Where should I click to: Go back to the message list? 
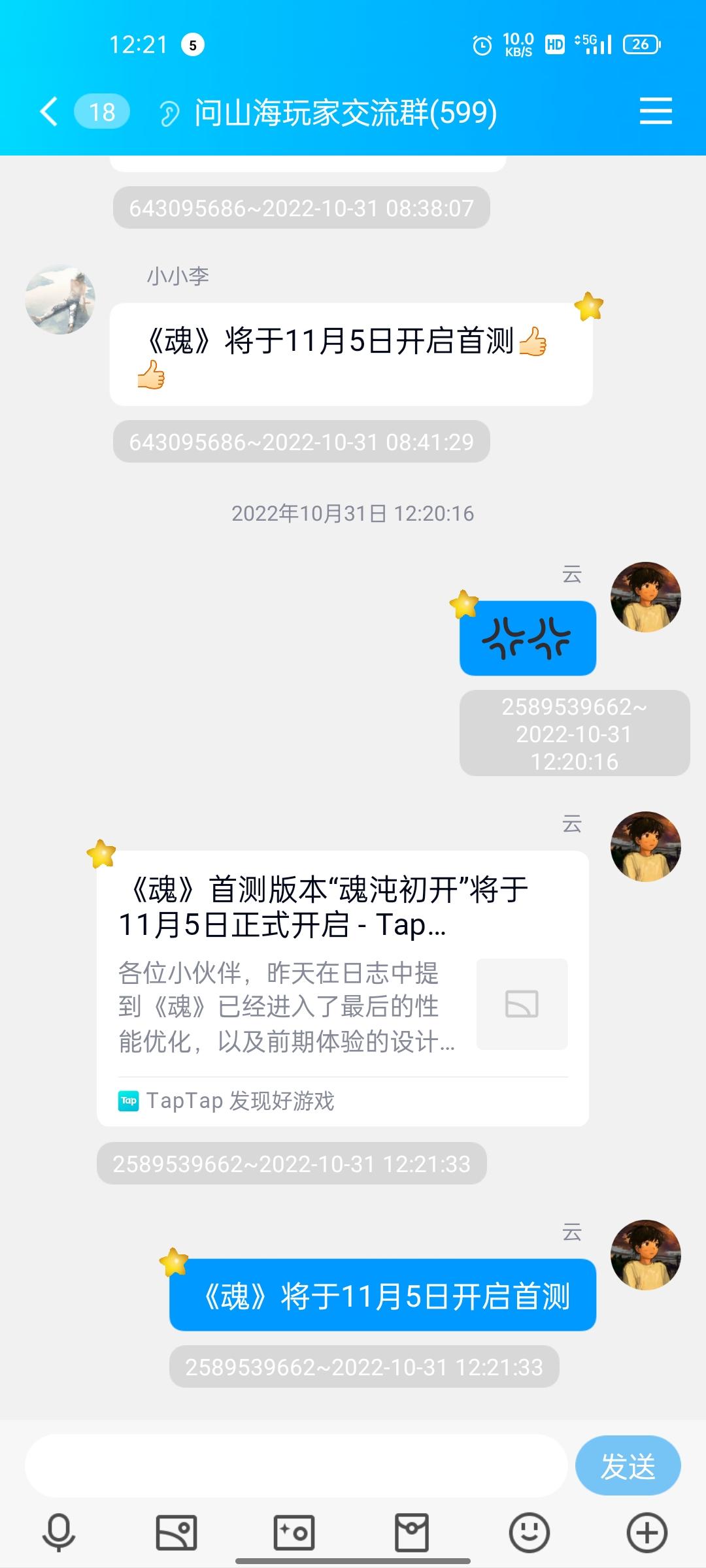(x=50, y=112)
